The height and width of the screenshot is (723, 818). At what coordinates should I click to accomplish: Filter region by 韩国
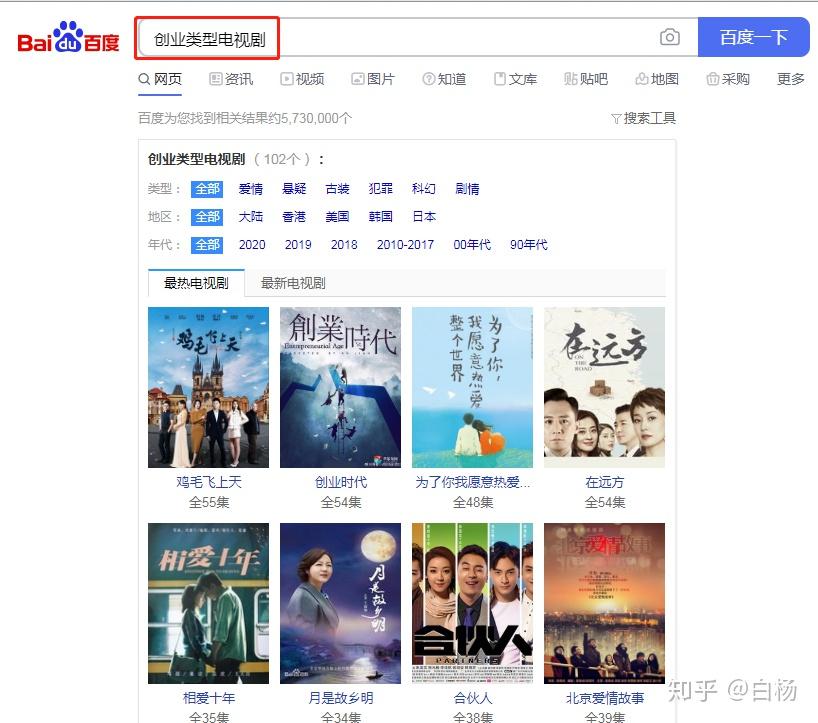point(380,217)
